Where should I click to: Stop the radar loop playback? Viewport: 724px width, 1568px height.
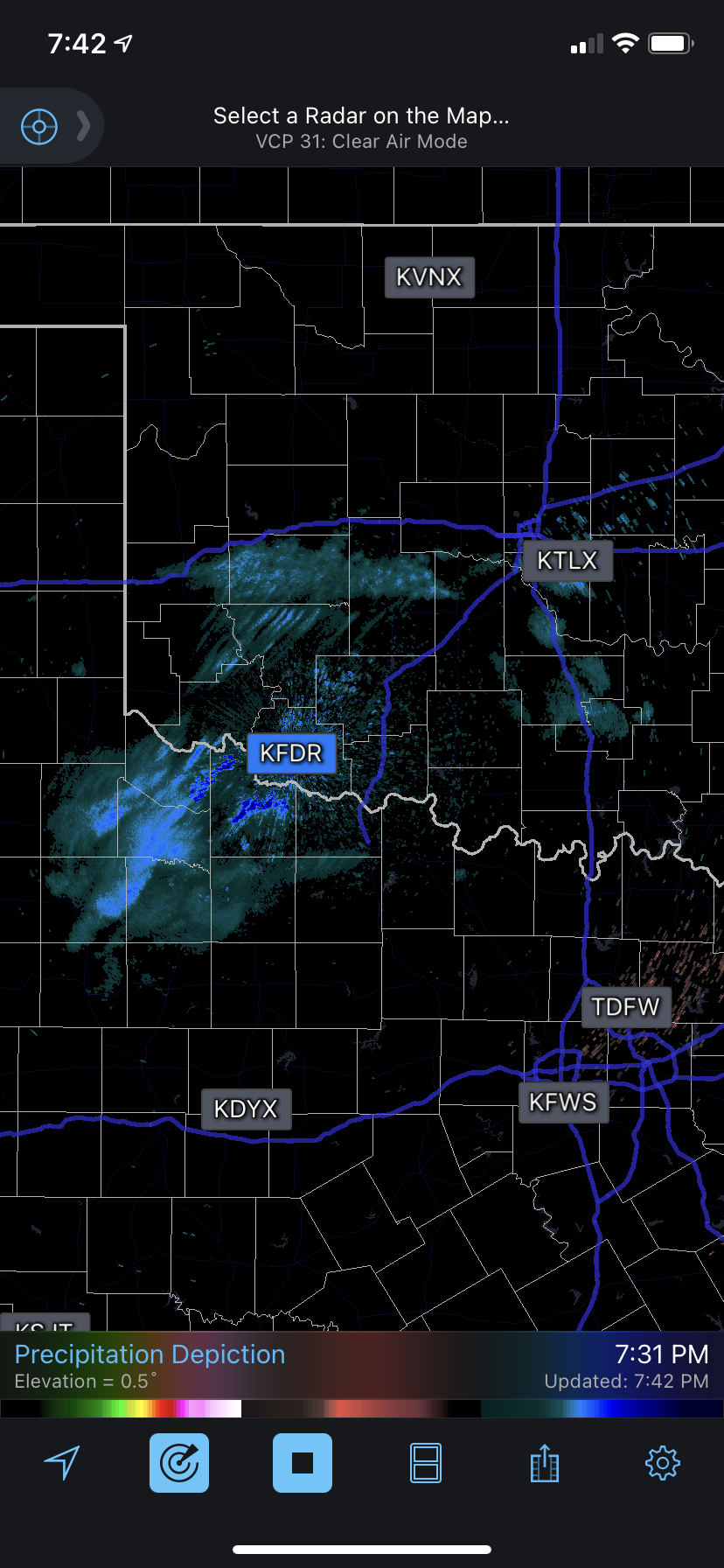click(303, 1463)
